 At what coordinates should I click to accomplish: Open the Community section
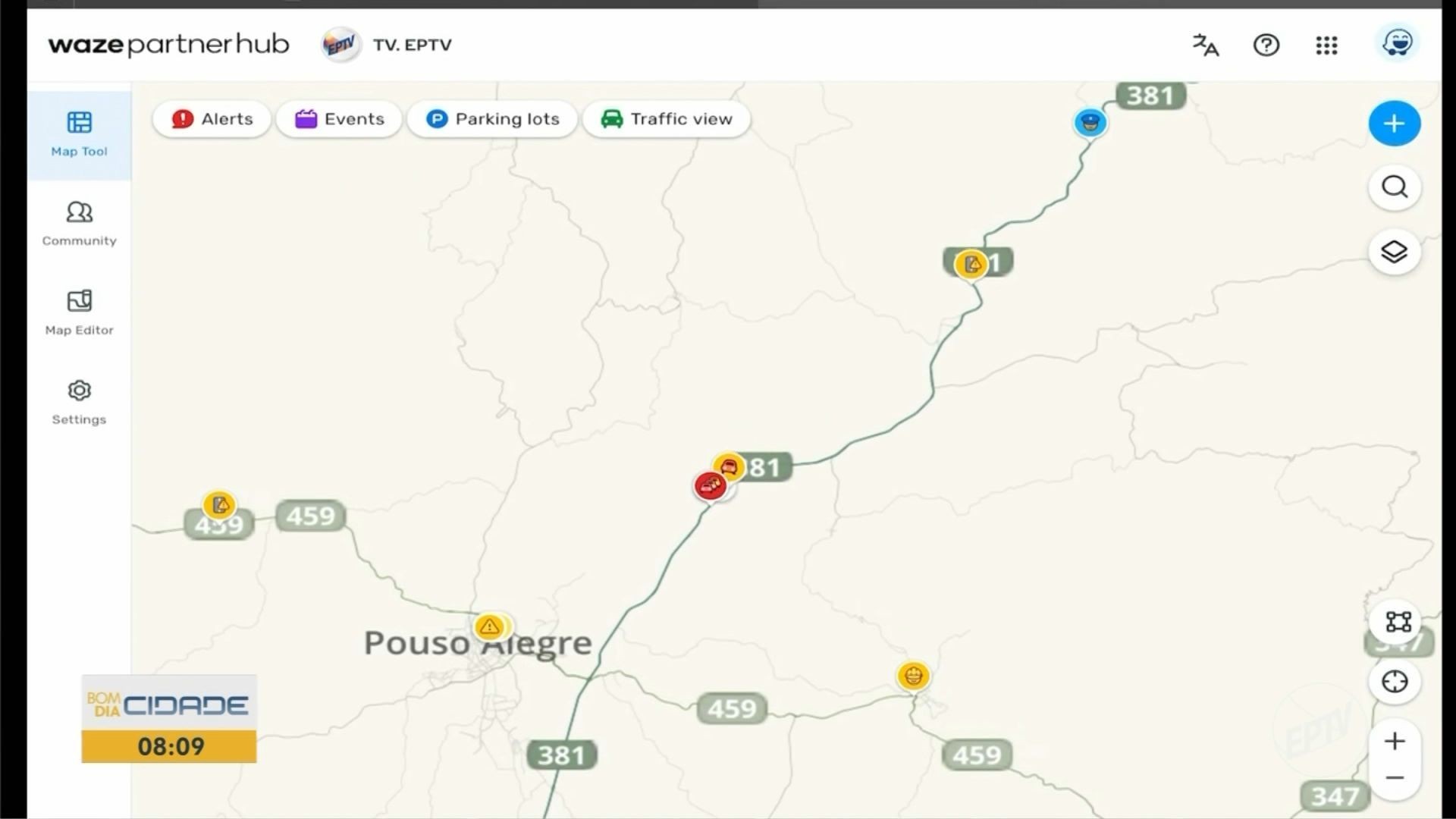pyautogui.click(x=79, y=224)
